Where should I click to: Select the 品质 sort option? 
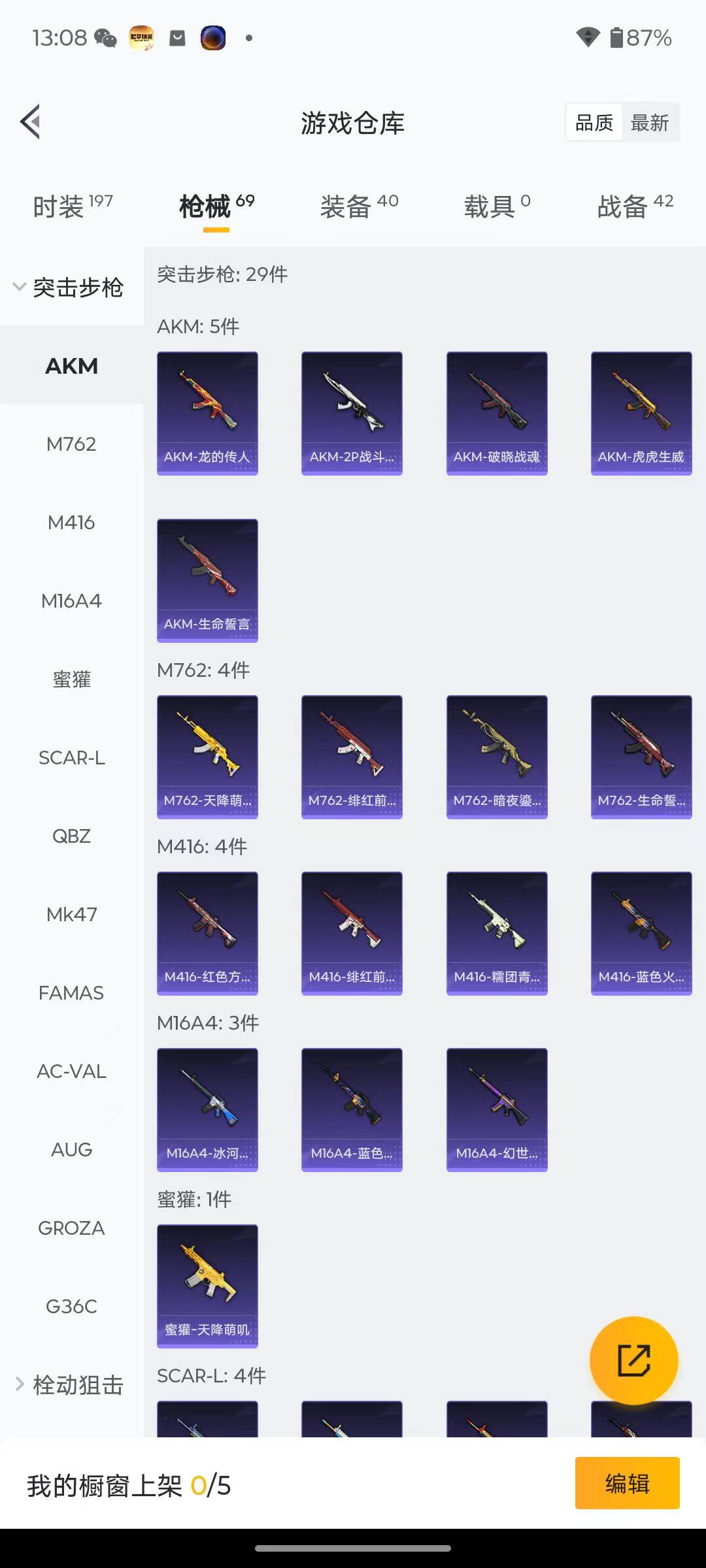click(x=594, y=123)
